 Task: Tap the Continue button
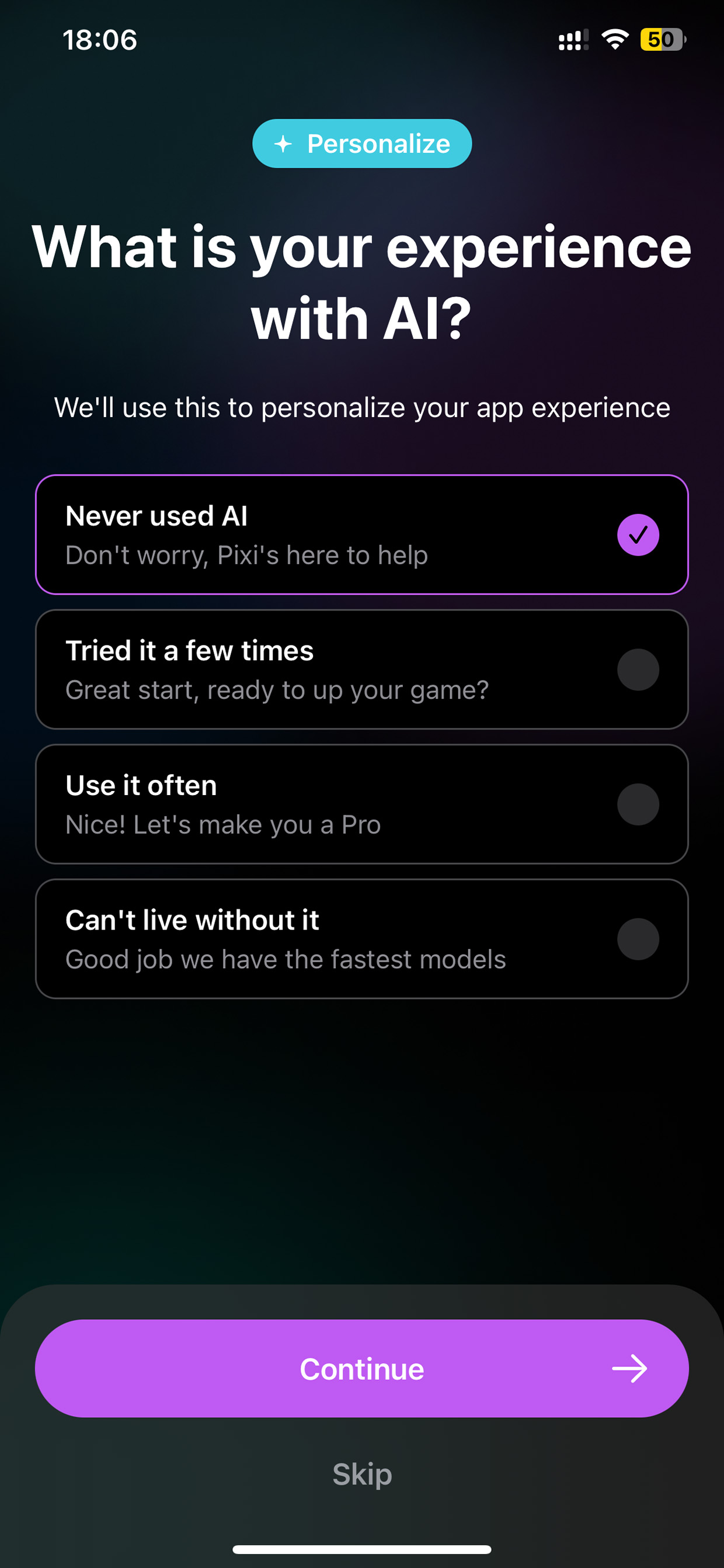361,1368
